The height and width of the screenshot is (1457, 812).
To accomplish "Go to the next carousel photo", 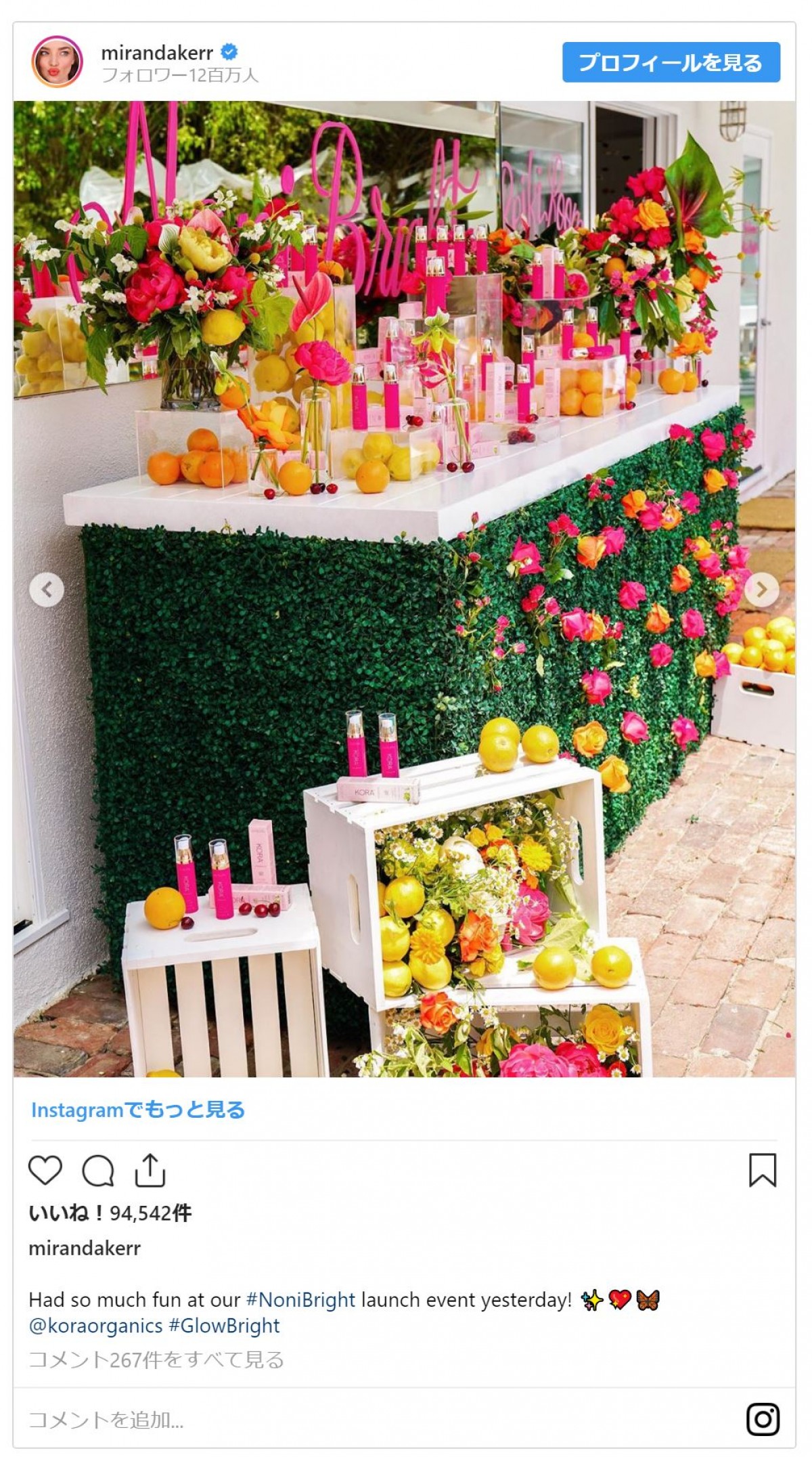I will point(761,589).
